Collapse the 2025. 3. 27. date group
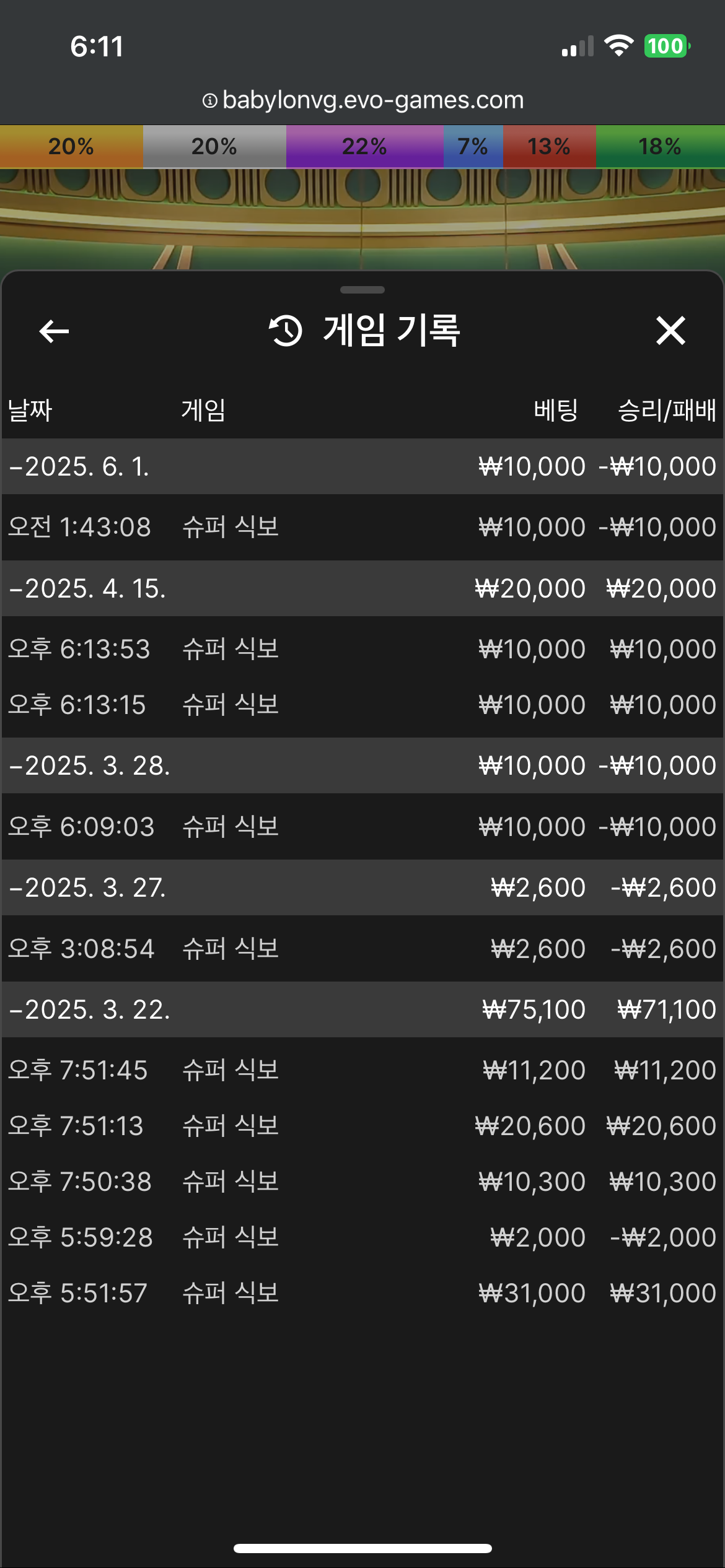 pyautogui.click(x=362, y=887)
